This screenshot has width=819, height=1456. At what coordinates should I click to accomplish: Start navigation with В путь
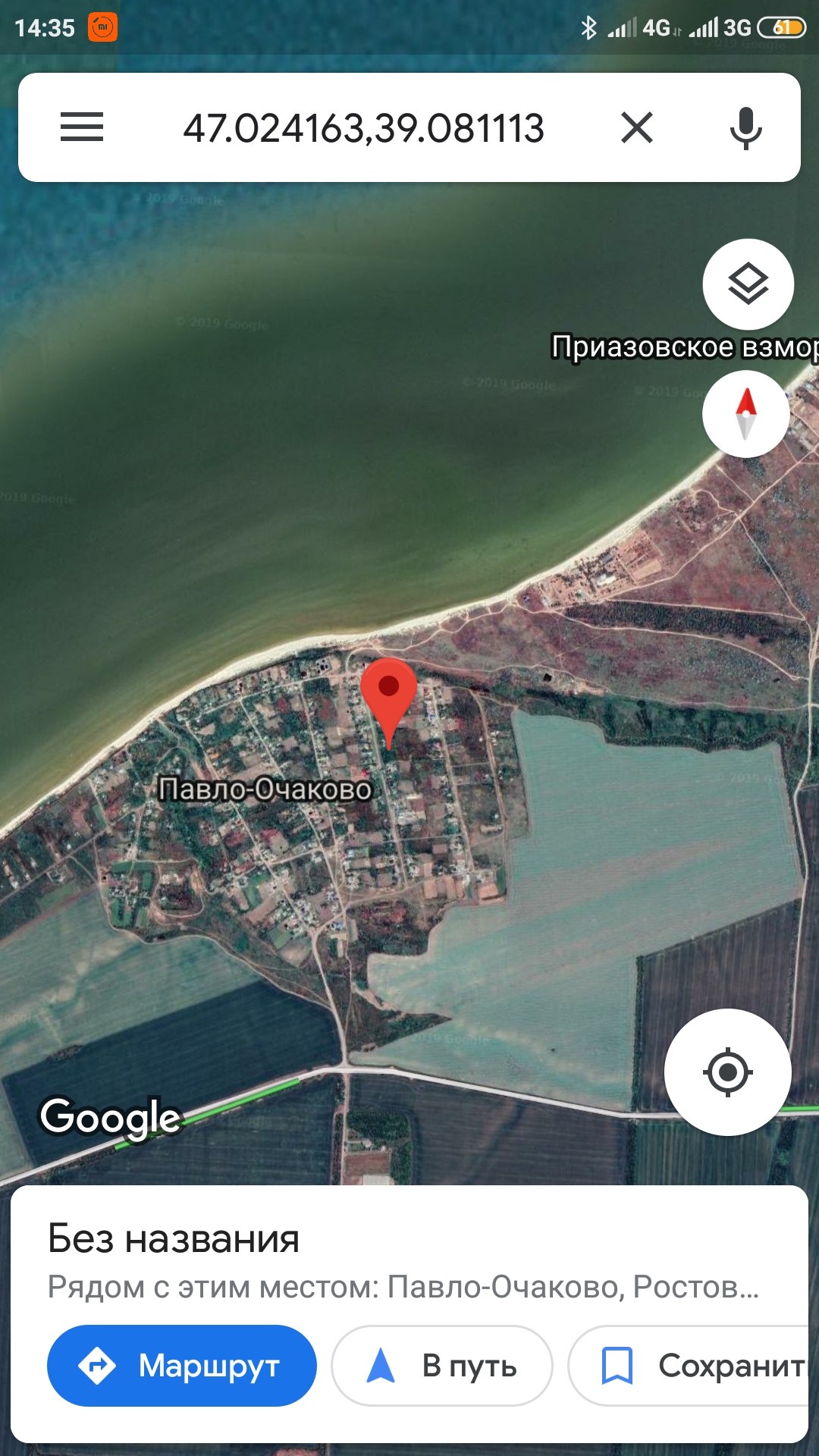tap(442, 1366)
